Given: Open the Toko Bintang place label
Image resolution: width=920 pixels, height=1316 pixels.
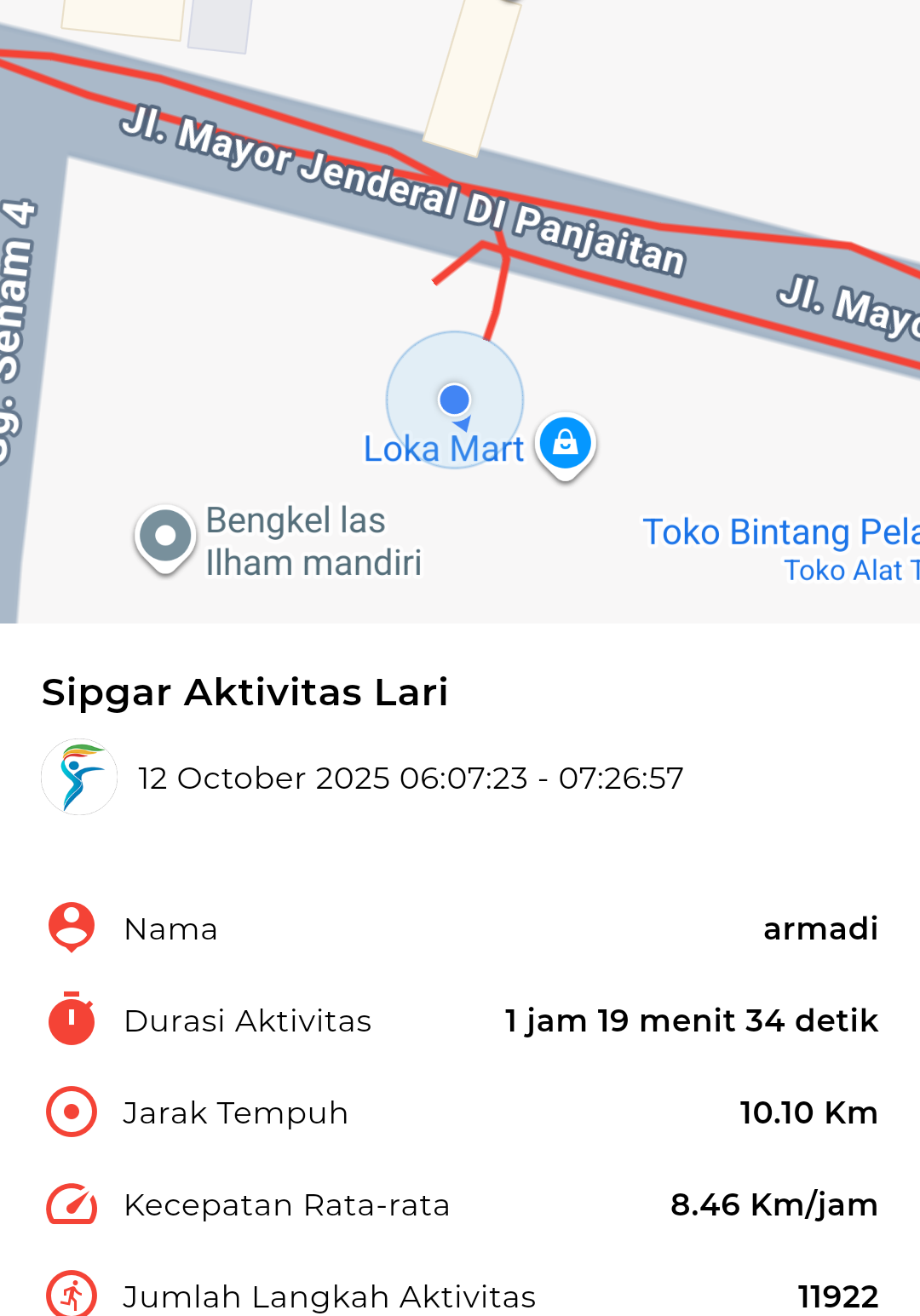Looking at the screenshot, I should pos(779,532).
